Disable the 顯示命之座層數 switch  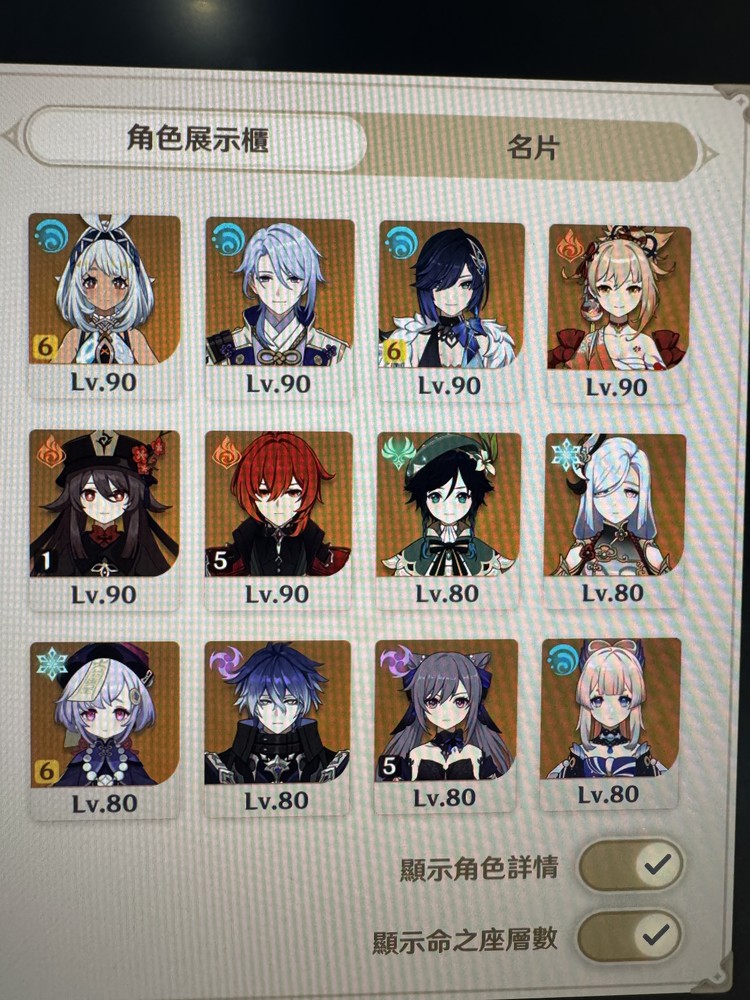point(630,937)
